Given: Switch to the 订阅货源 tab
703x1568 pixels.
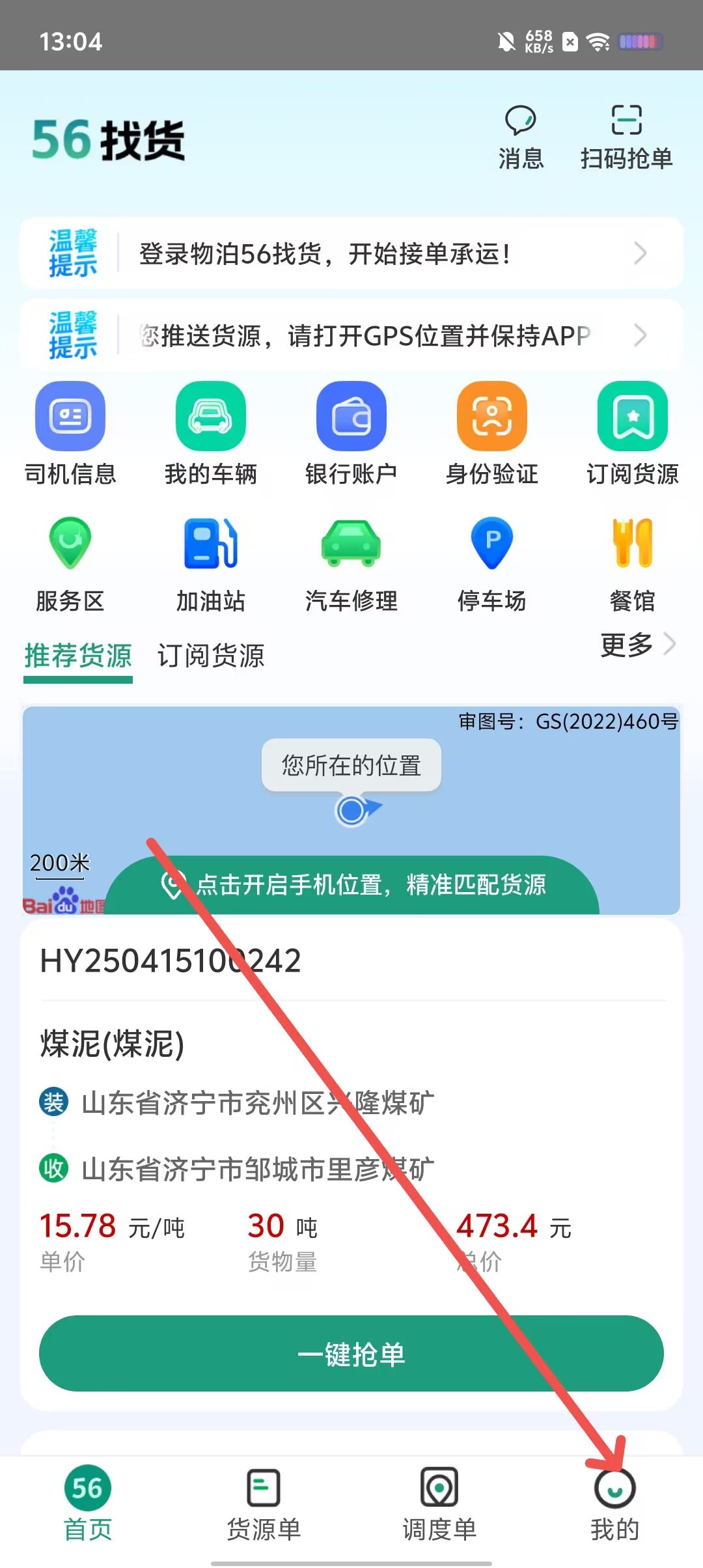Looking at the screenshot, I should [x=211, y=656].
